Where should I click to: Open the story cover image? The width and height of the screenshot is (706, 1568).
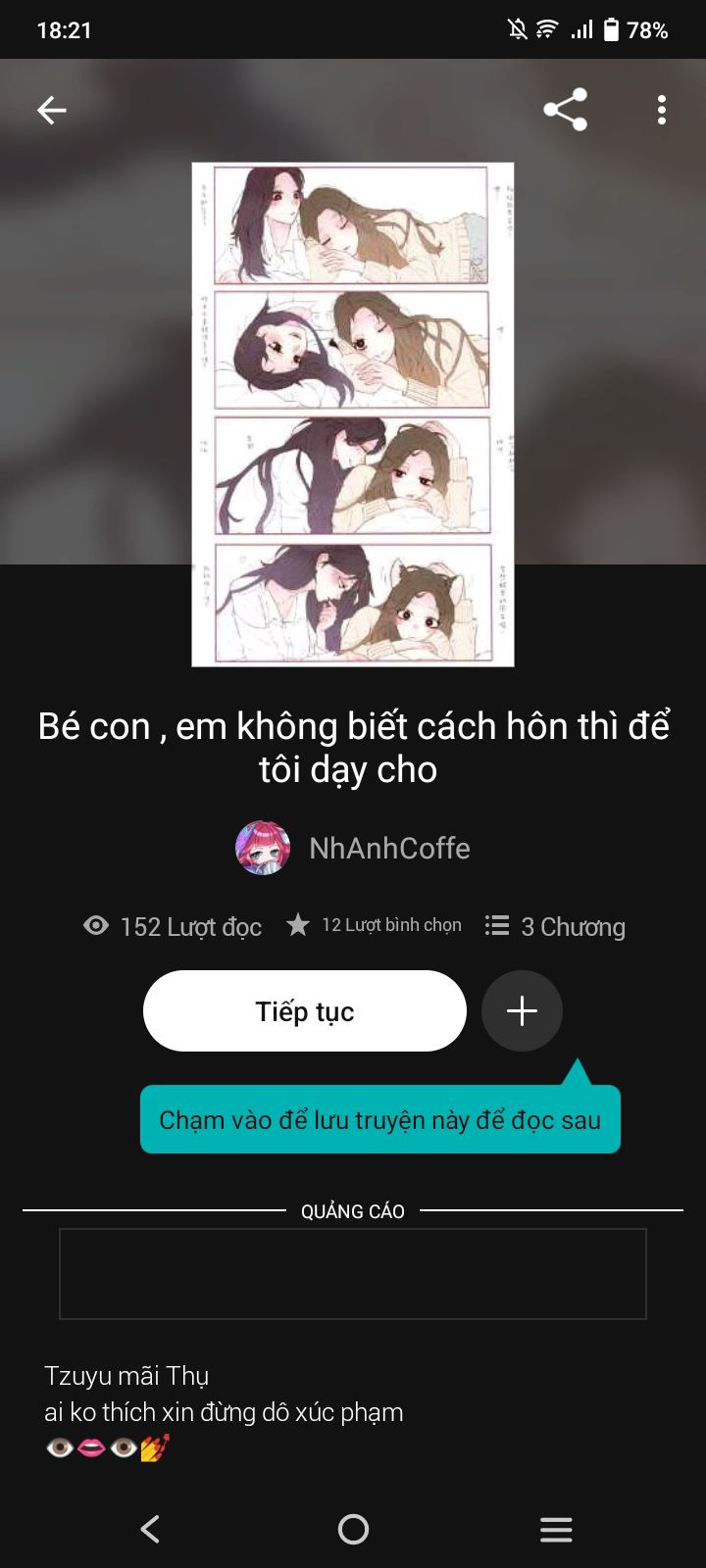(x=353, y=415)
